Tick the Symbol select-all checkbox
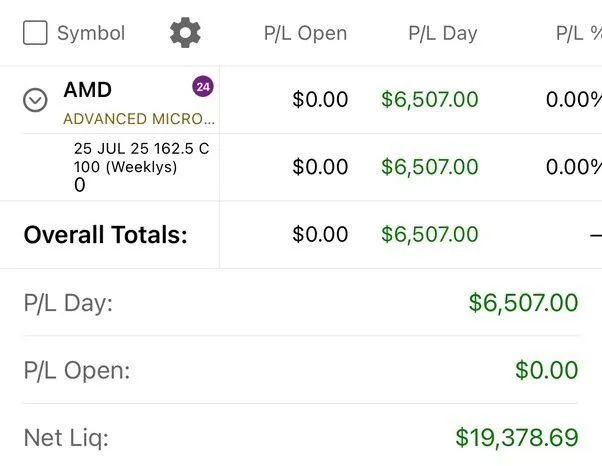The width and height of the screenshot is (602, 466). tap(35, 33)
